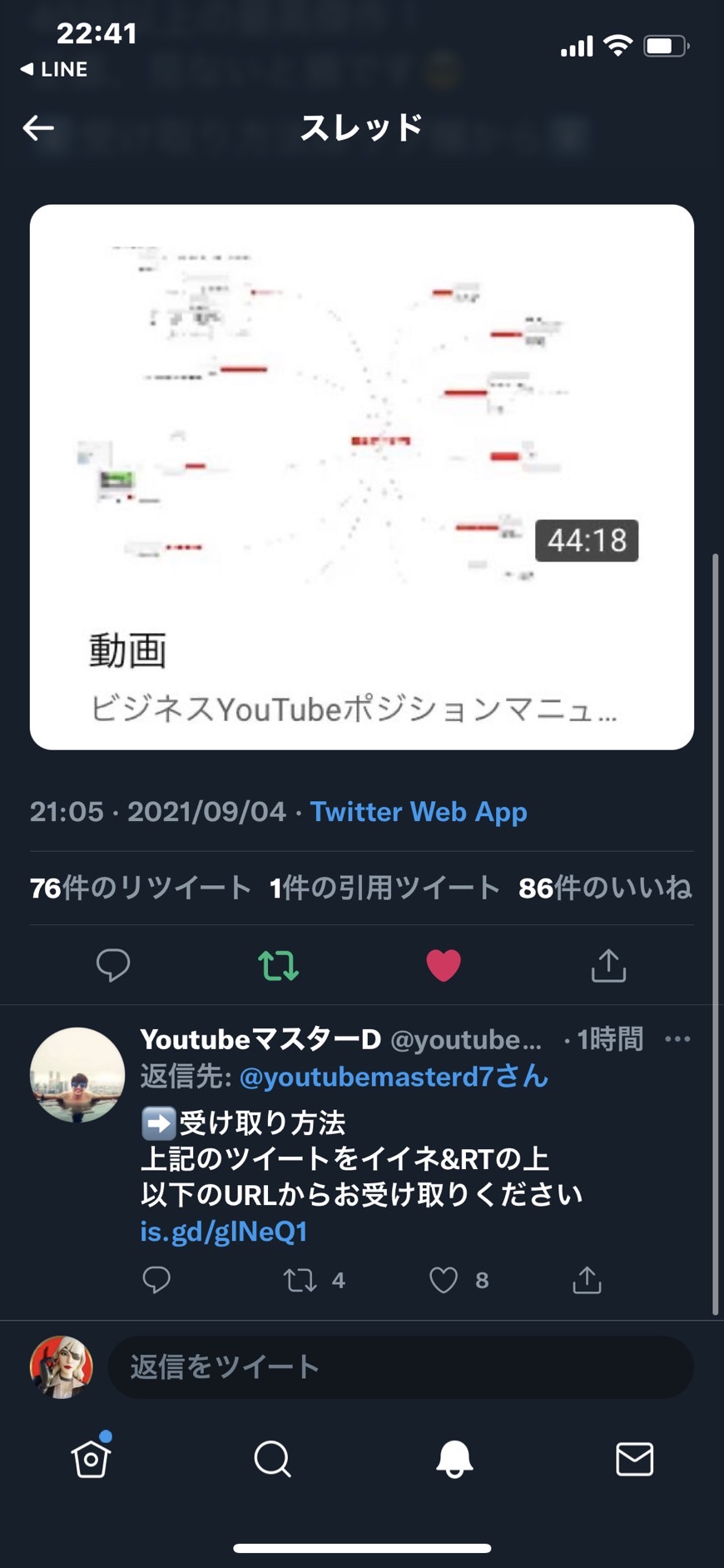724x1568 pixels.
Task: Unlike the main tweet with the red heart
Action: 444,965
